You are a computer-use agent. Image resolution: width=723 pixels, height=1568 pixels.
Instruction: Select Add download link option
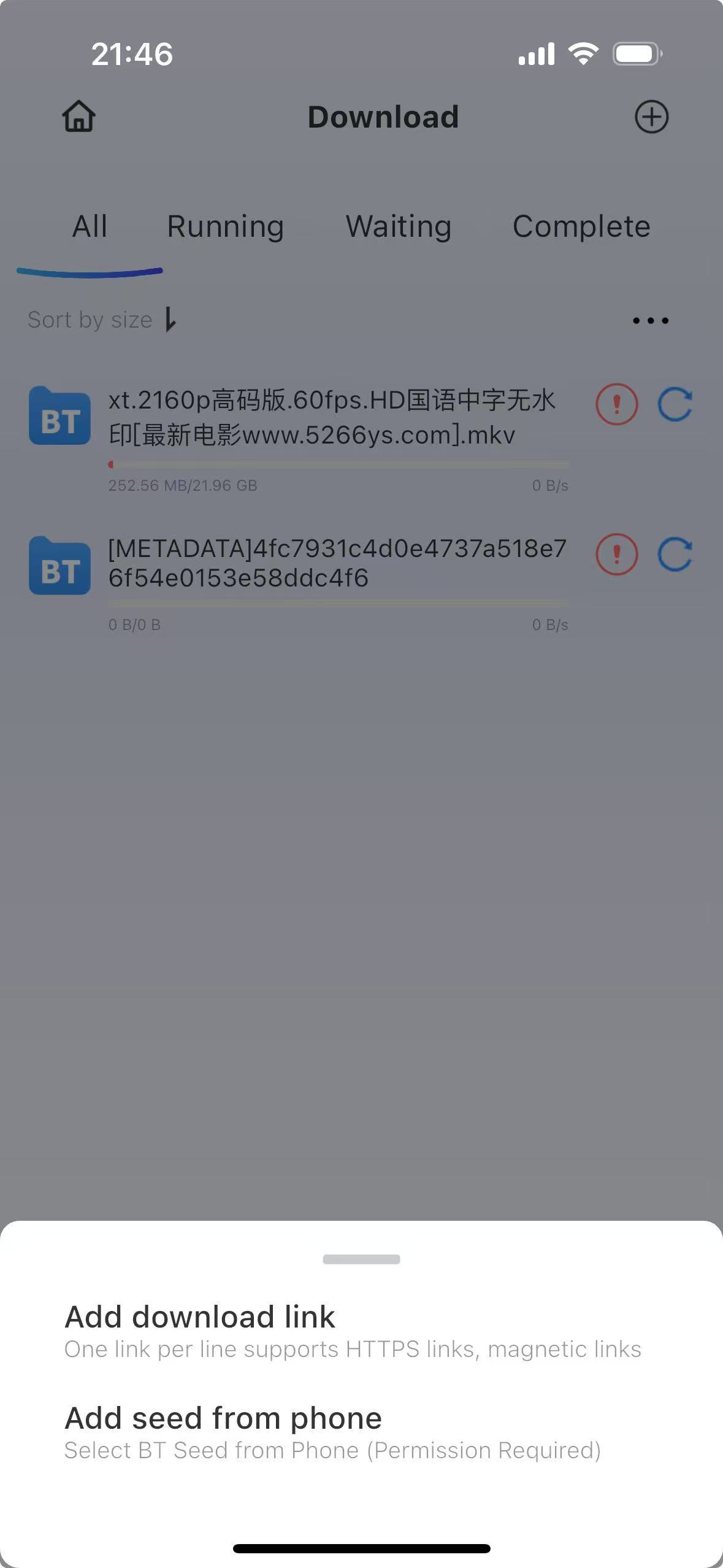[x=200, y=1317]
